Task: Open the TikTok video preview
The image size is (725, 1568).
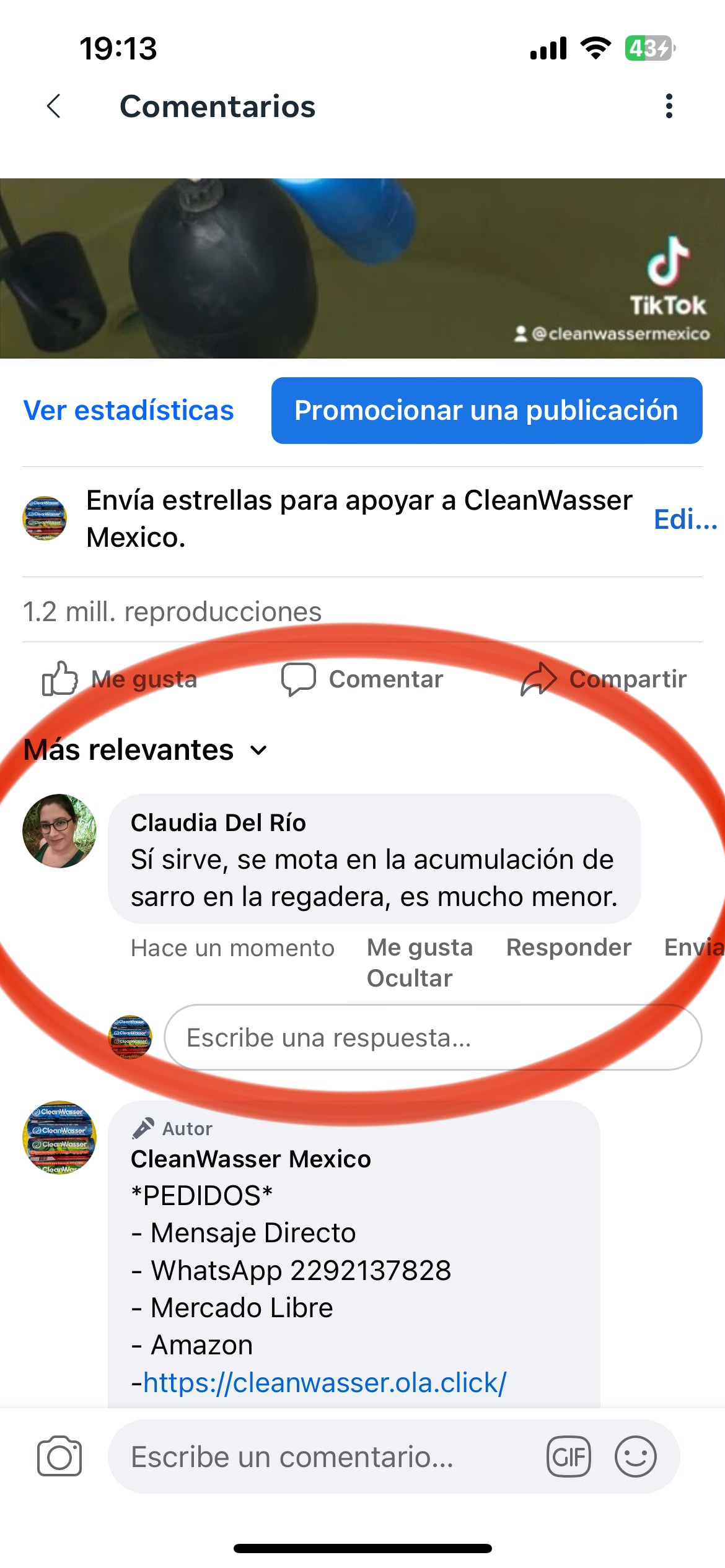Action: pos(362,268)
